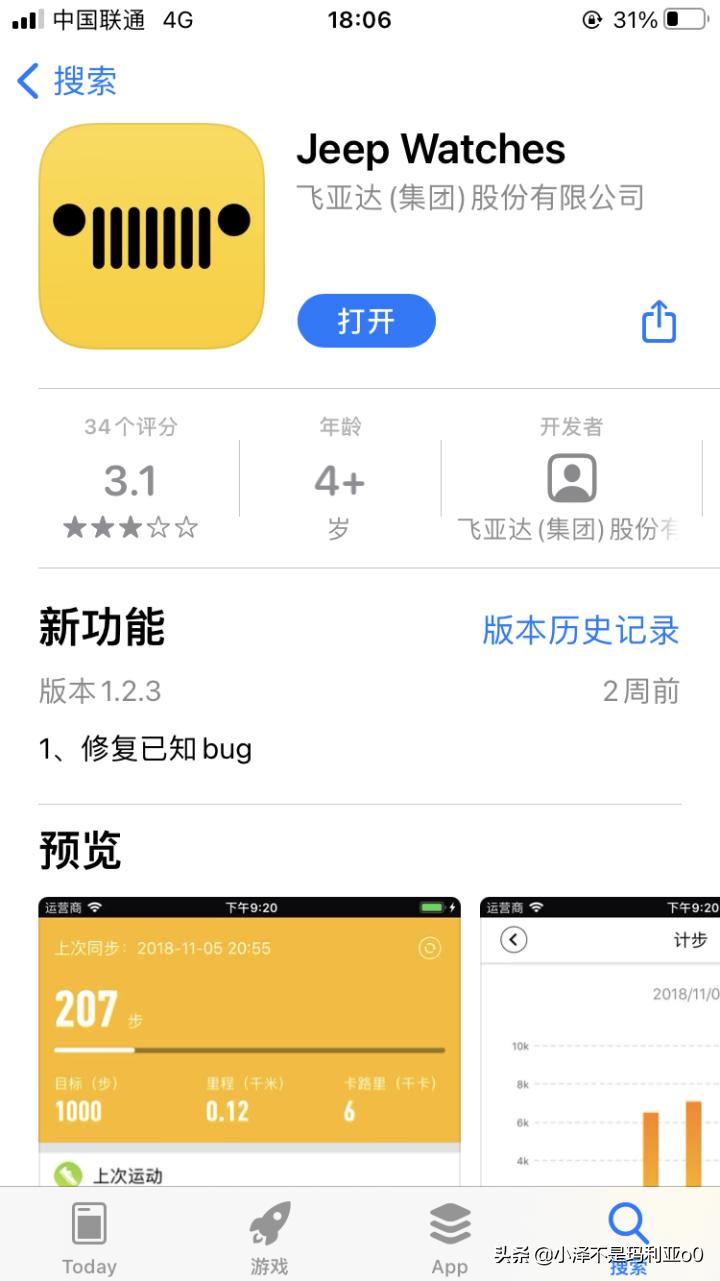Open the 游戏 (Games) section icon
Image resolution: width=720 pixels, height=1281 pixels.
tap(268, 1222)
